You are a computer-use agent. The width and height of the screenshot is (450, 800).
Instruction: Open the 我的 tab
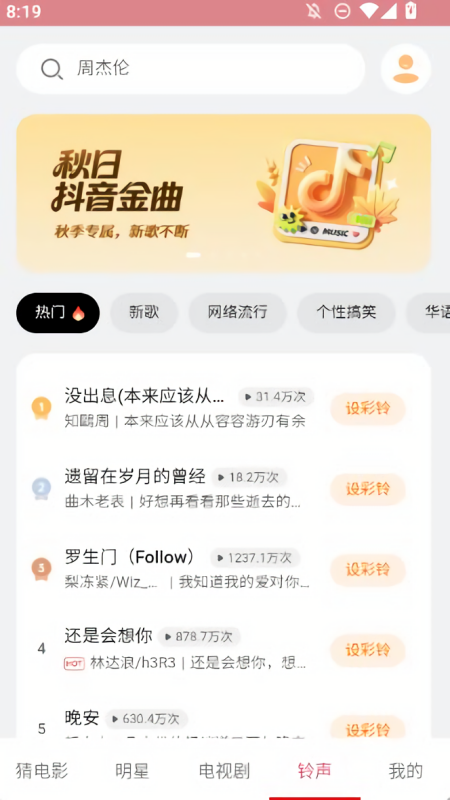(x=406, y=770)
